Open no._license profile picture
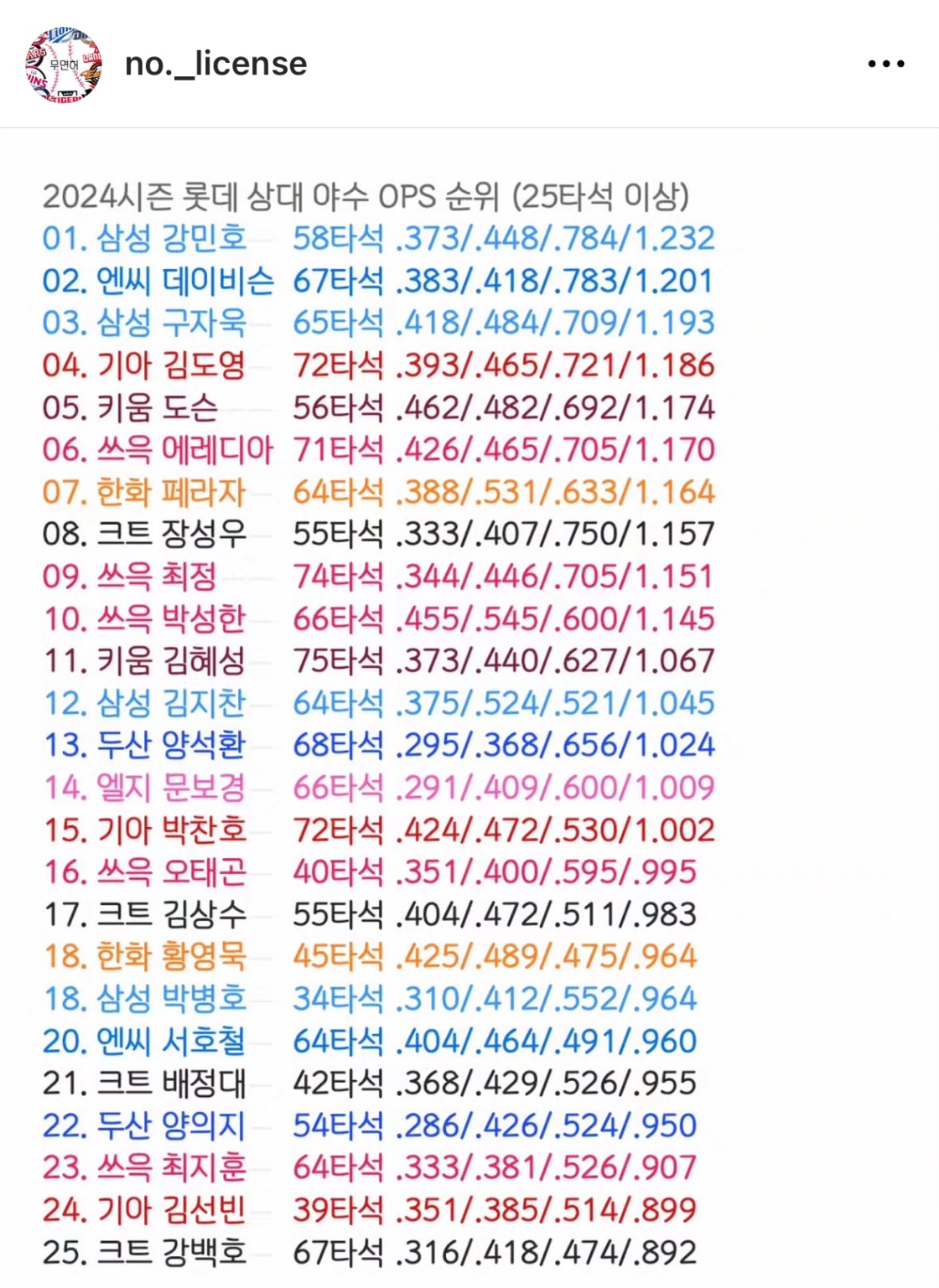The height and width of the screenshot is (1288, 939). [x=64, y=65]
